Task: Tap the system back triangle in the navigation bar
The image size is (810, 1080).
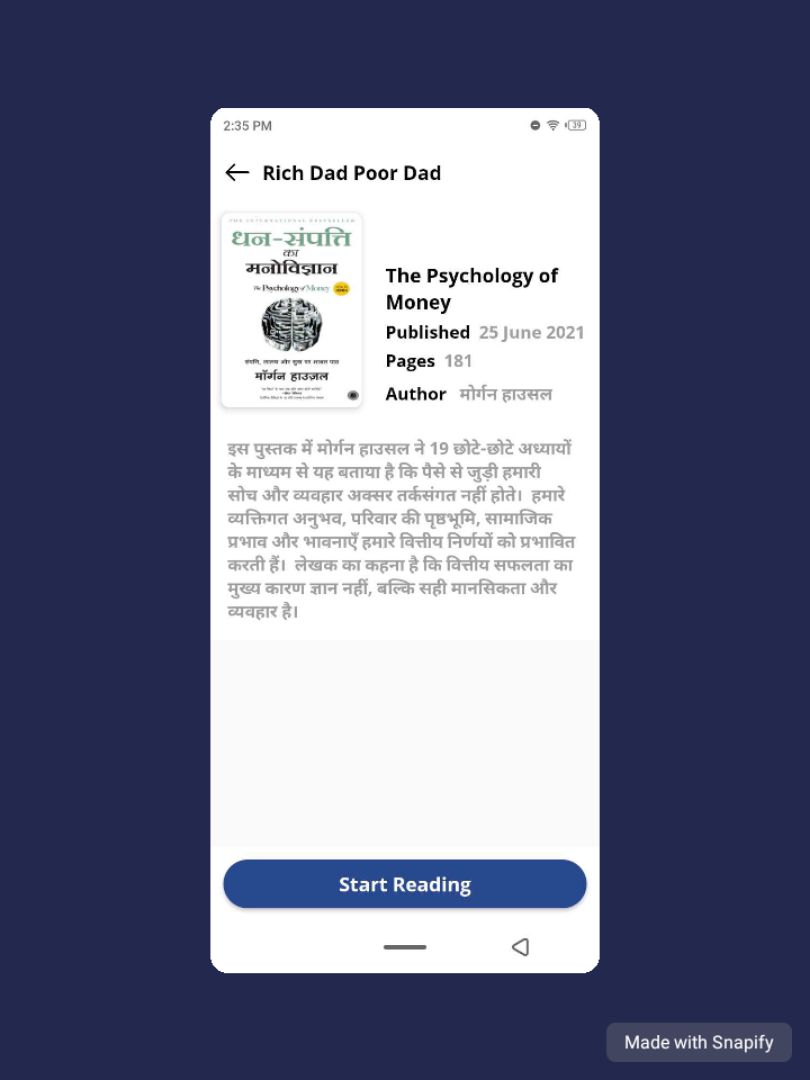Action: [x=520, y=947]
